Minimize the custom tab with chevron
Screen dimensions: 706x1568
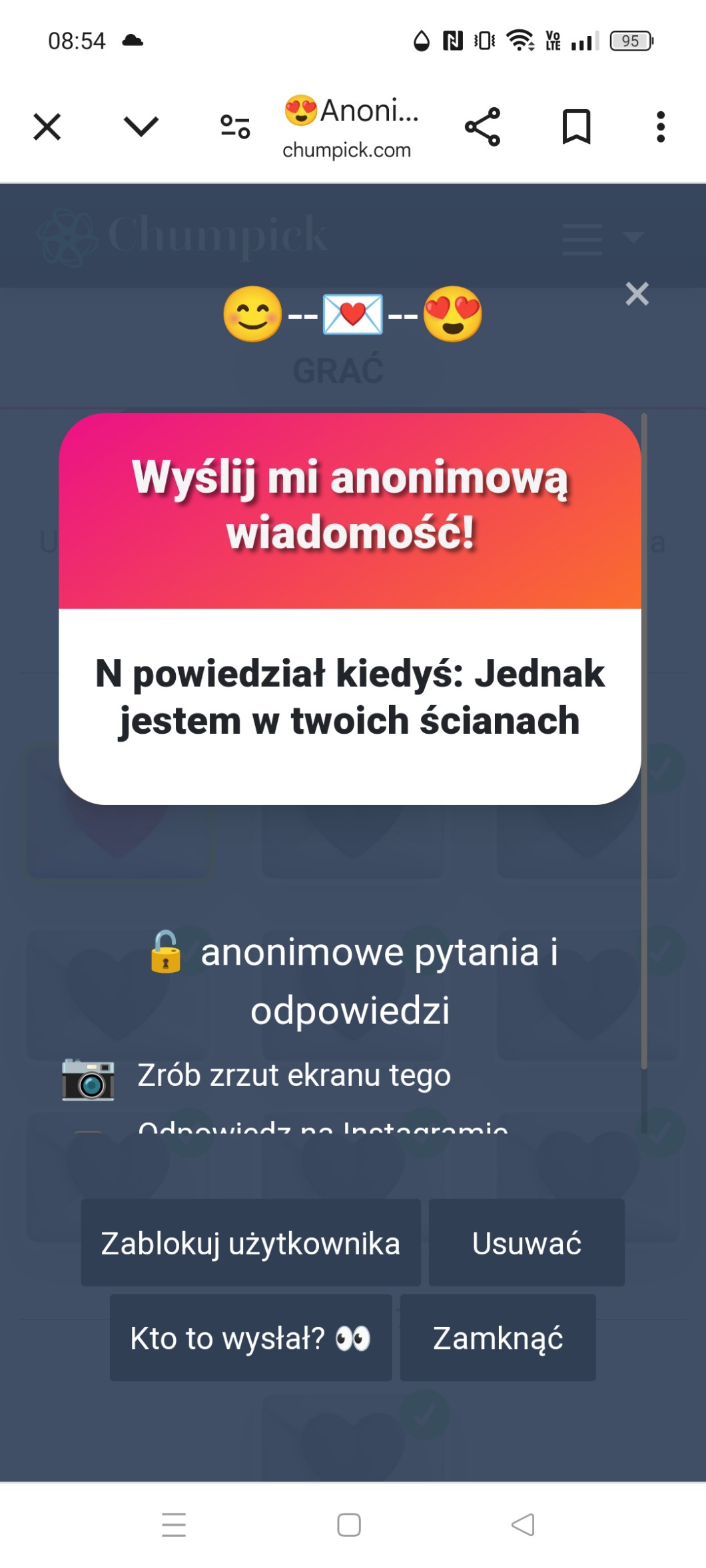click(x=141, y=126)
